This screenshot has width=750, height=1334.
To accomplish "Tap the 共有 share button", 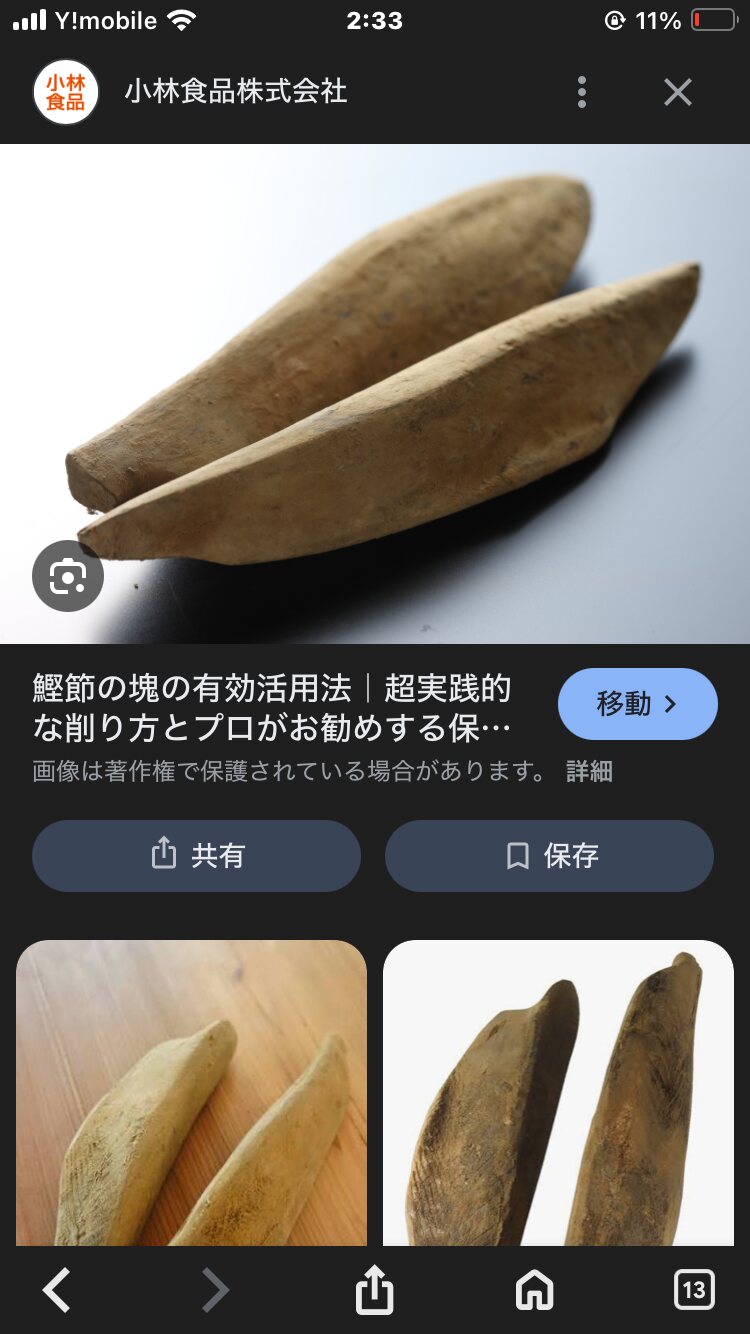I will 196,856.
